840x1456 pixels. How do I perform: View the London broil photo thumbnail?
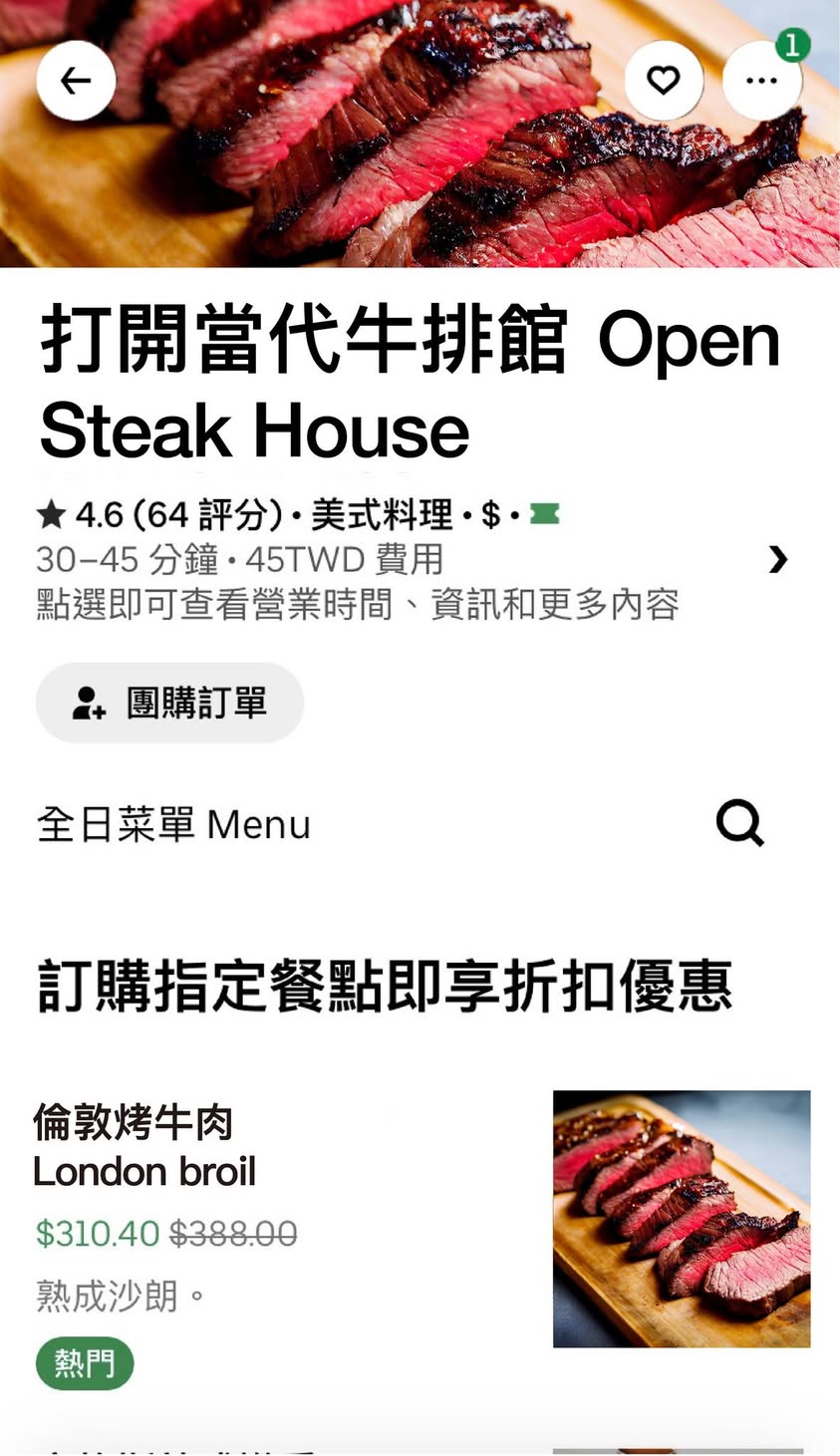(682, 1219)
